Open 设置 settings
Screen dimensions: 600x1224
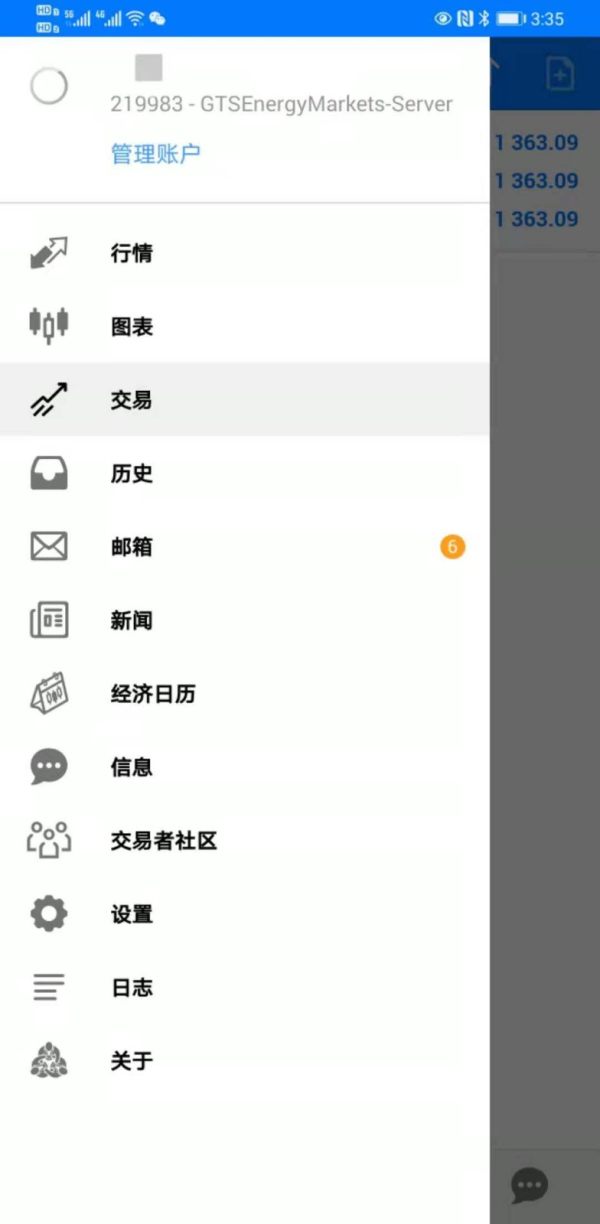tap(245, 914)
